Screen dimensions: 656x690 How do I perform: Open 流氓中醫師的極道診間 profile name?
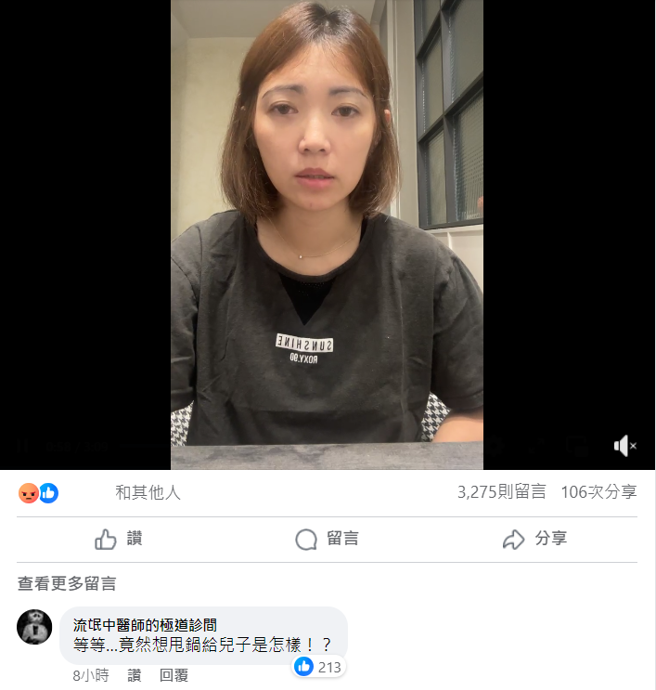[x=145, y=624]
